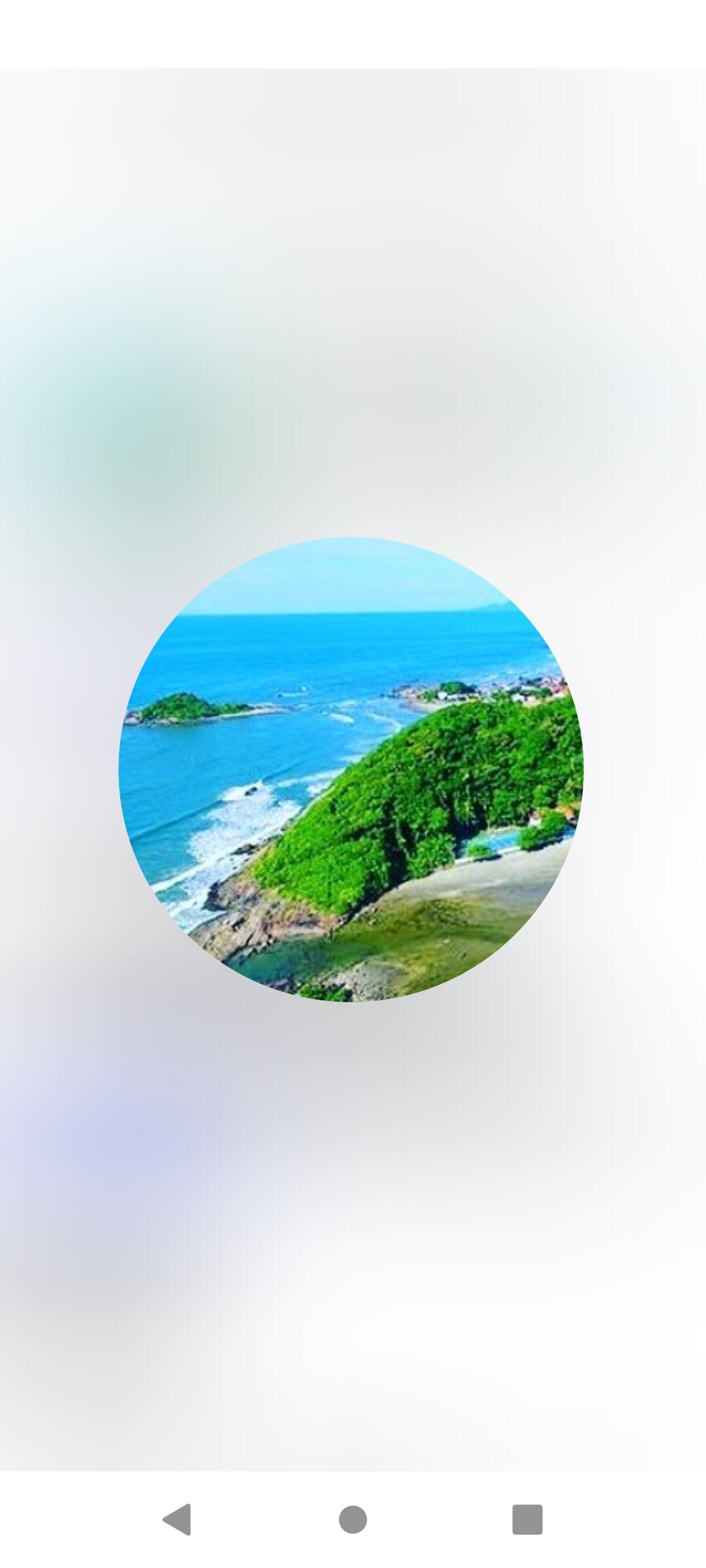
Task: Return to the home screen
Action: (353, 1519)
